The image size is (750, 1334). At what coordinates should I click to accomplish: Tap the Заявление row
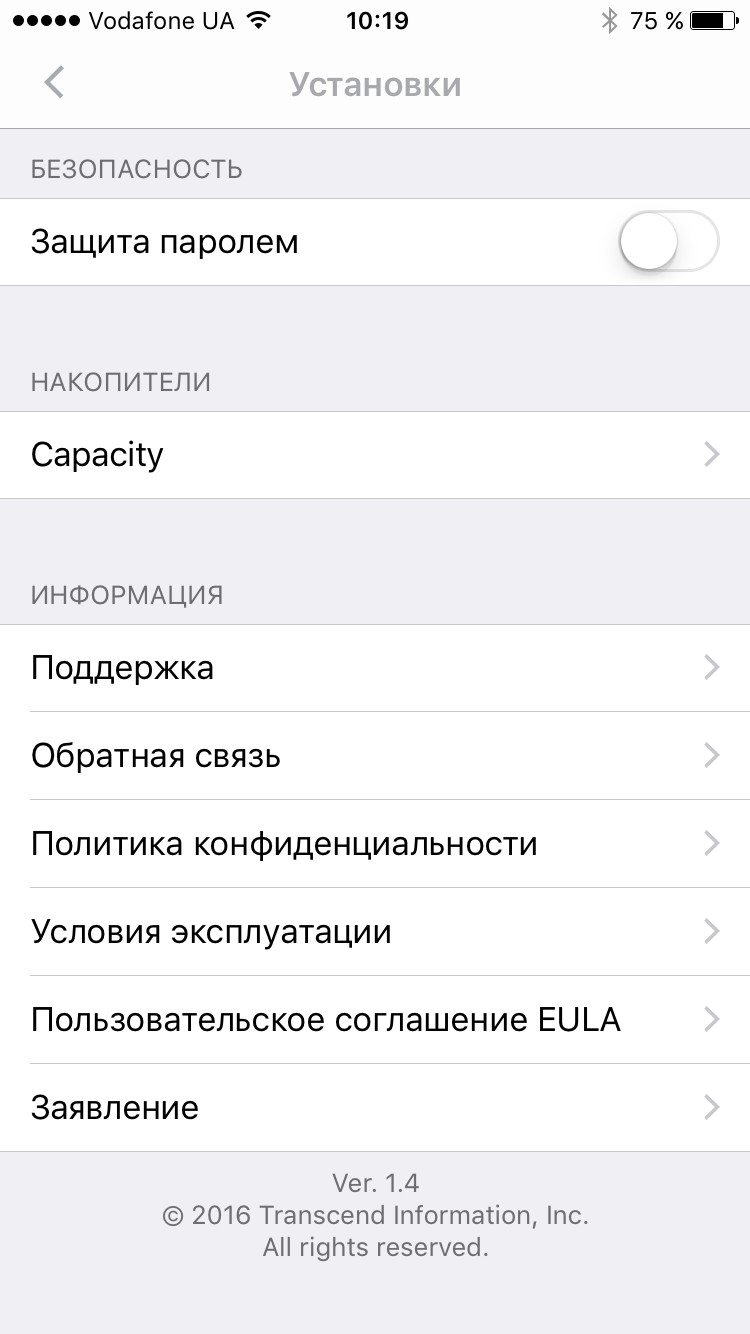[x=375, y=1108]
